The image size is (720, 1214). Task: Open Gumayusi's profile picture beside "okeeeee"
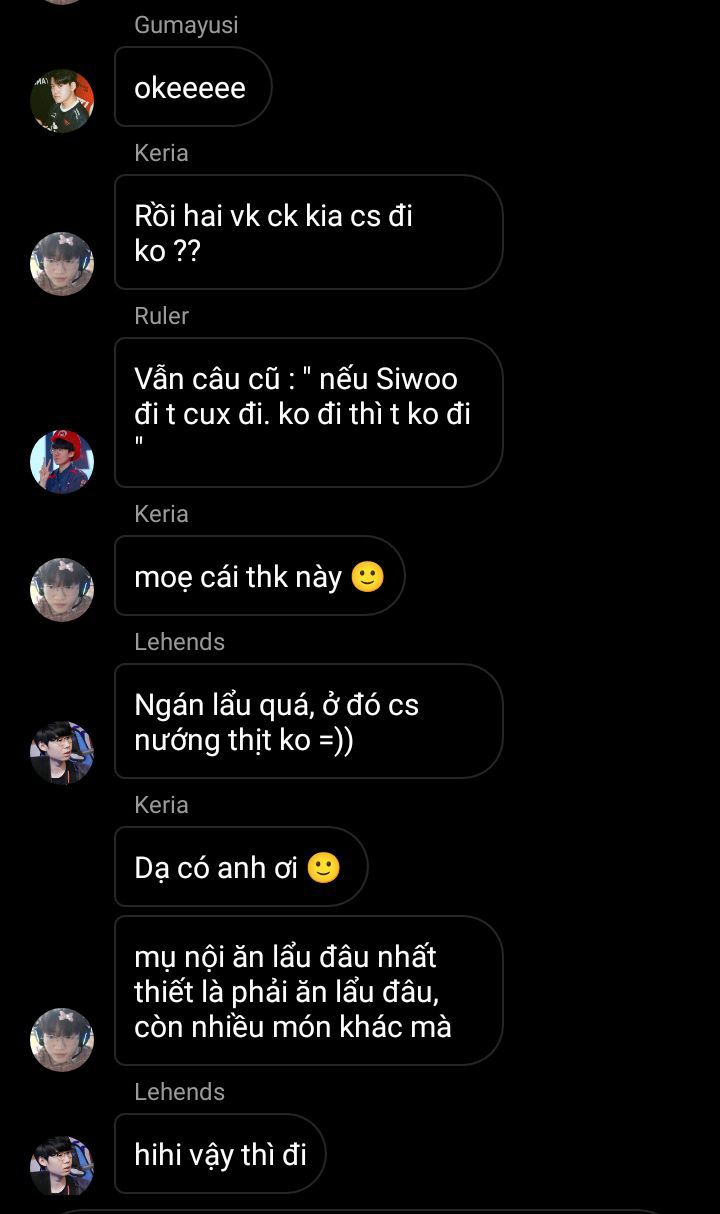click(62, 101)
